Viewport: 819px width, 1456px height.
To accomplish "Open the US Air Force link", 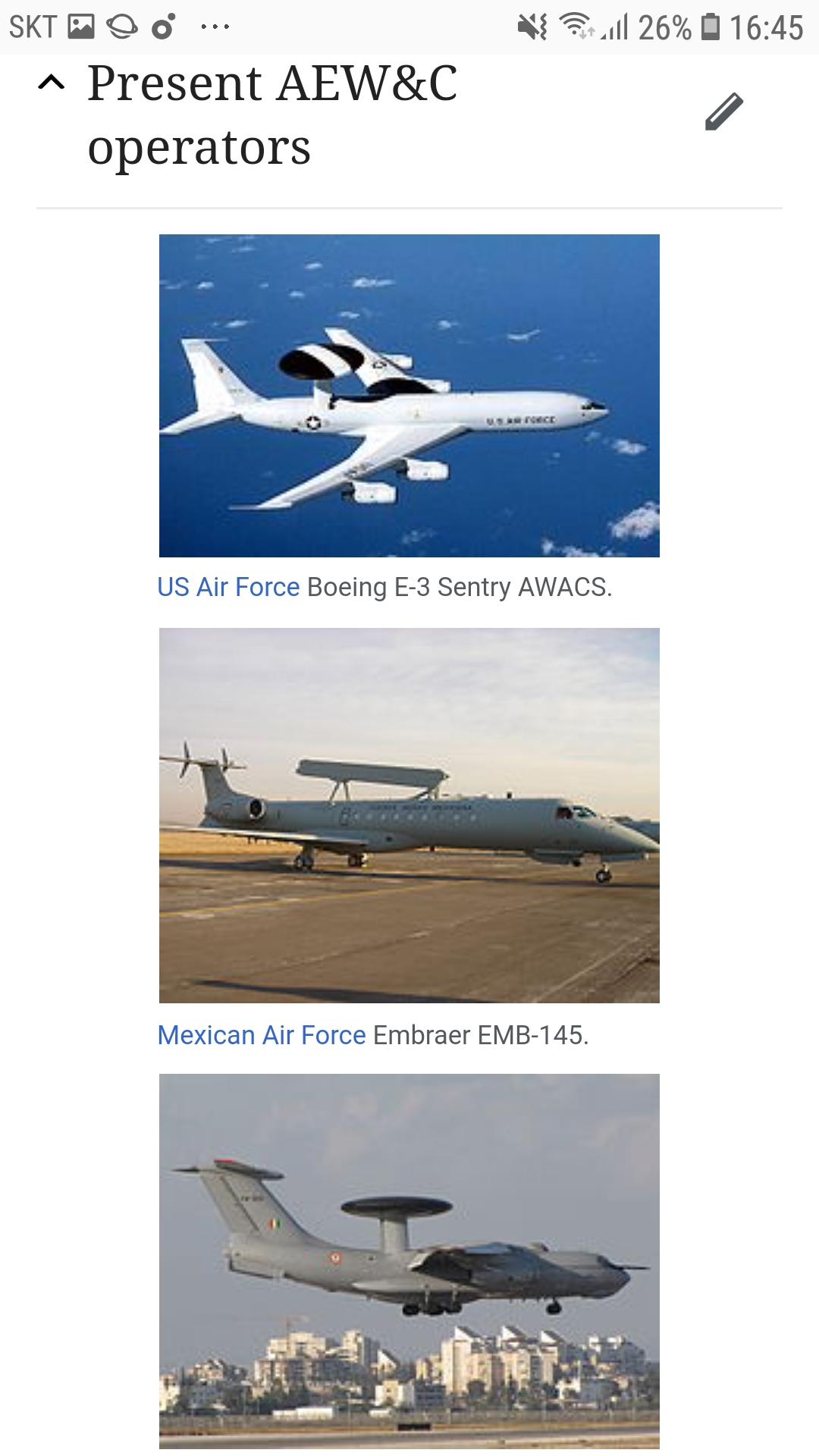I will [x=228, y=588].
